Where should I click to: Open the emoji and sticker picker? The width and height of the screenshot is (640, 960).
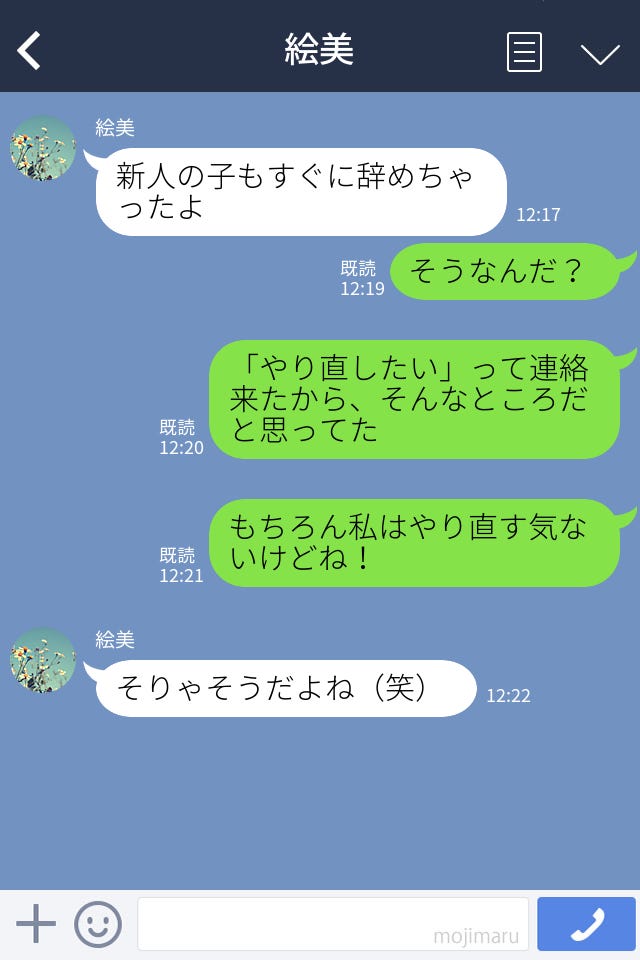tap(98, 924)
